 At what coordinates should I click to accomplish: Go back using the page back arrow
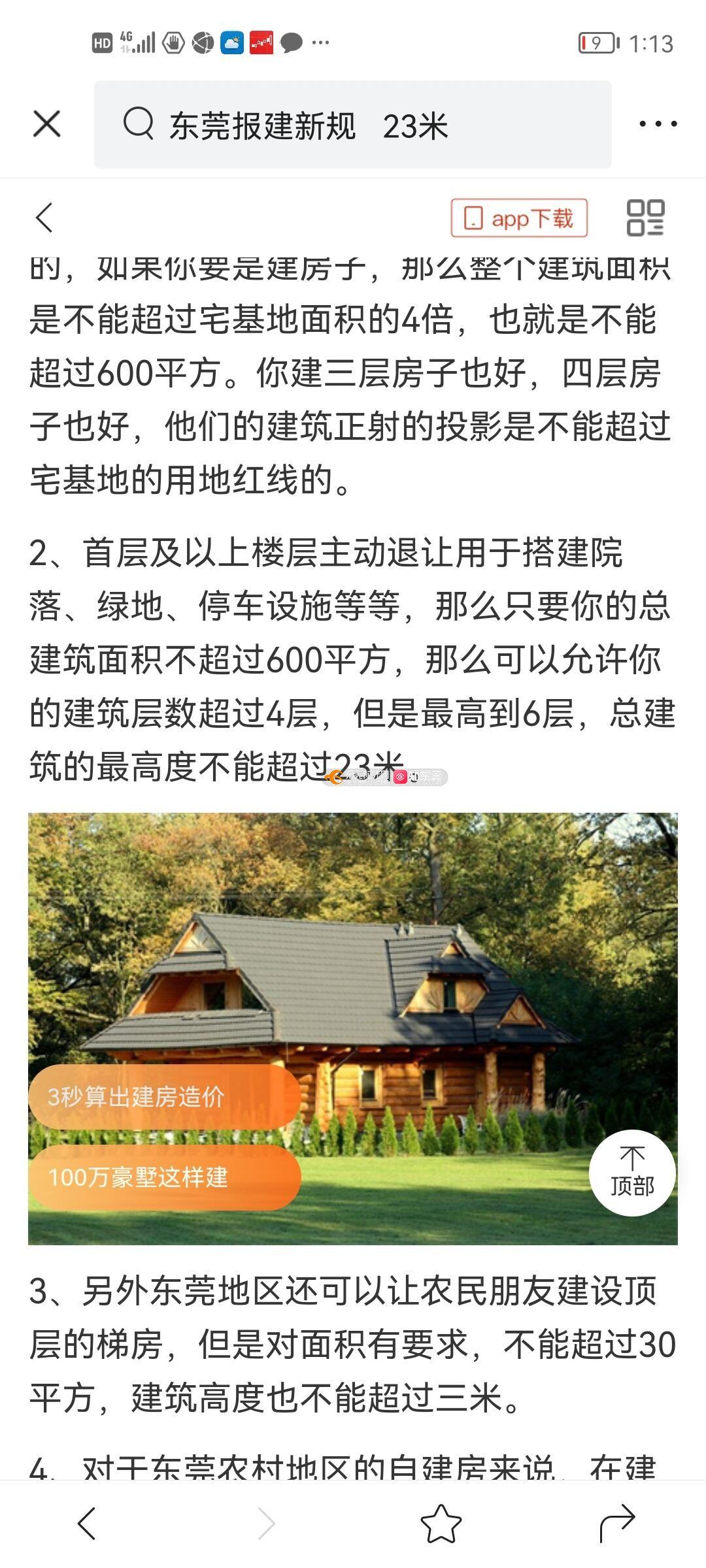pyautogui.click(x=44, y=218)
